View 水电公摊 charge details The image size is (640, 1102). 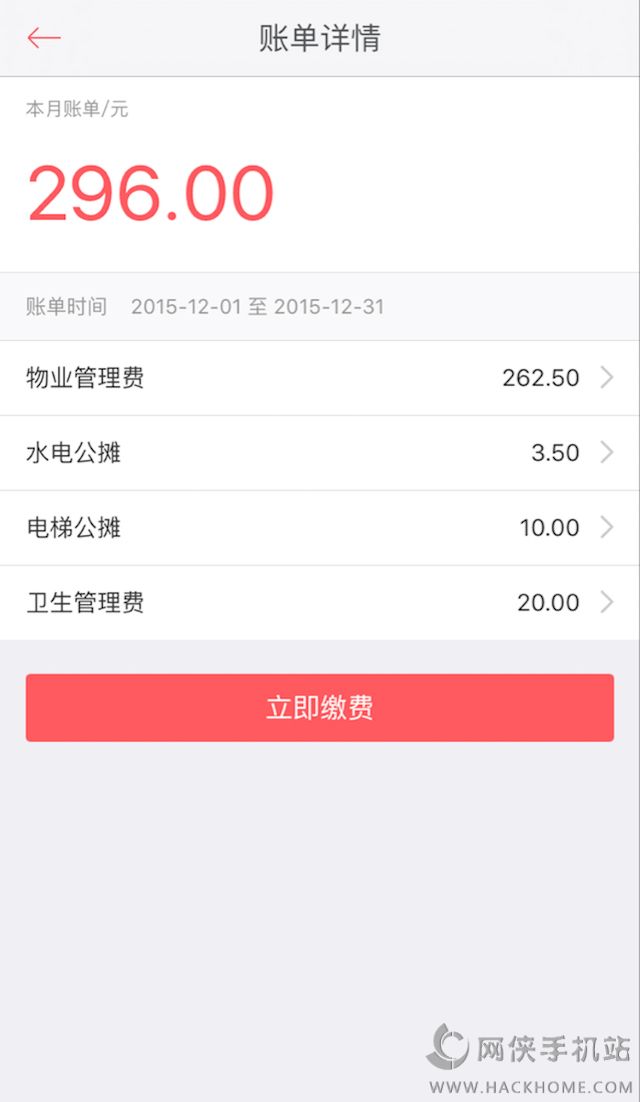click(x=320, y=453)
